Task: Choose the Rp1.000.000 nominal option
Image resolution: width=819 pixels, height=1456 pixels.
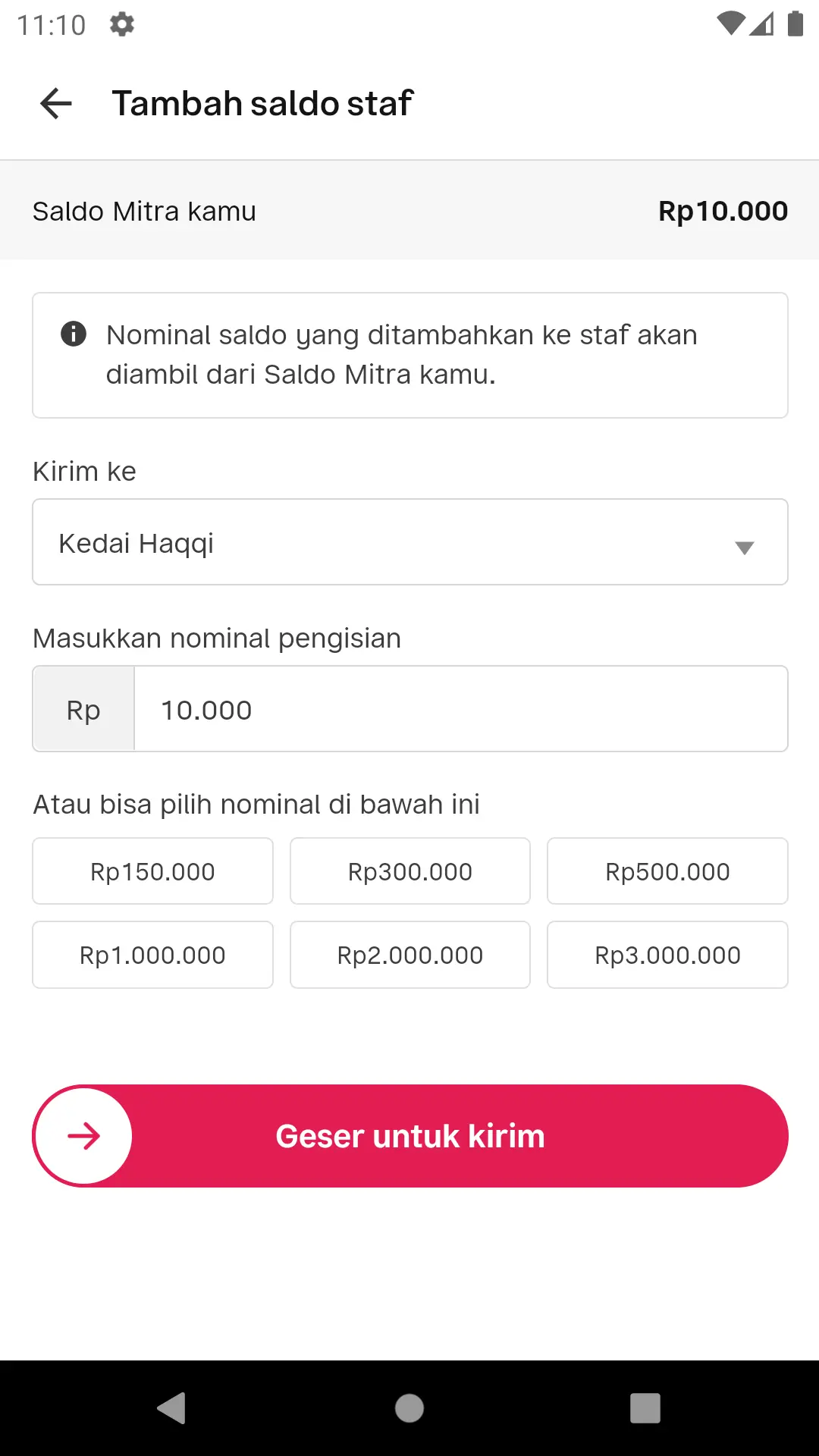Action: 152,955
